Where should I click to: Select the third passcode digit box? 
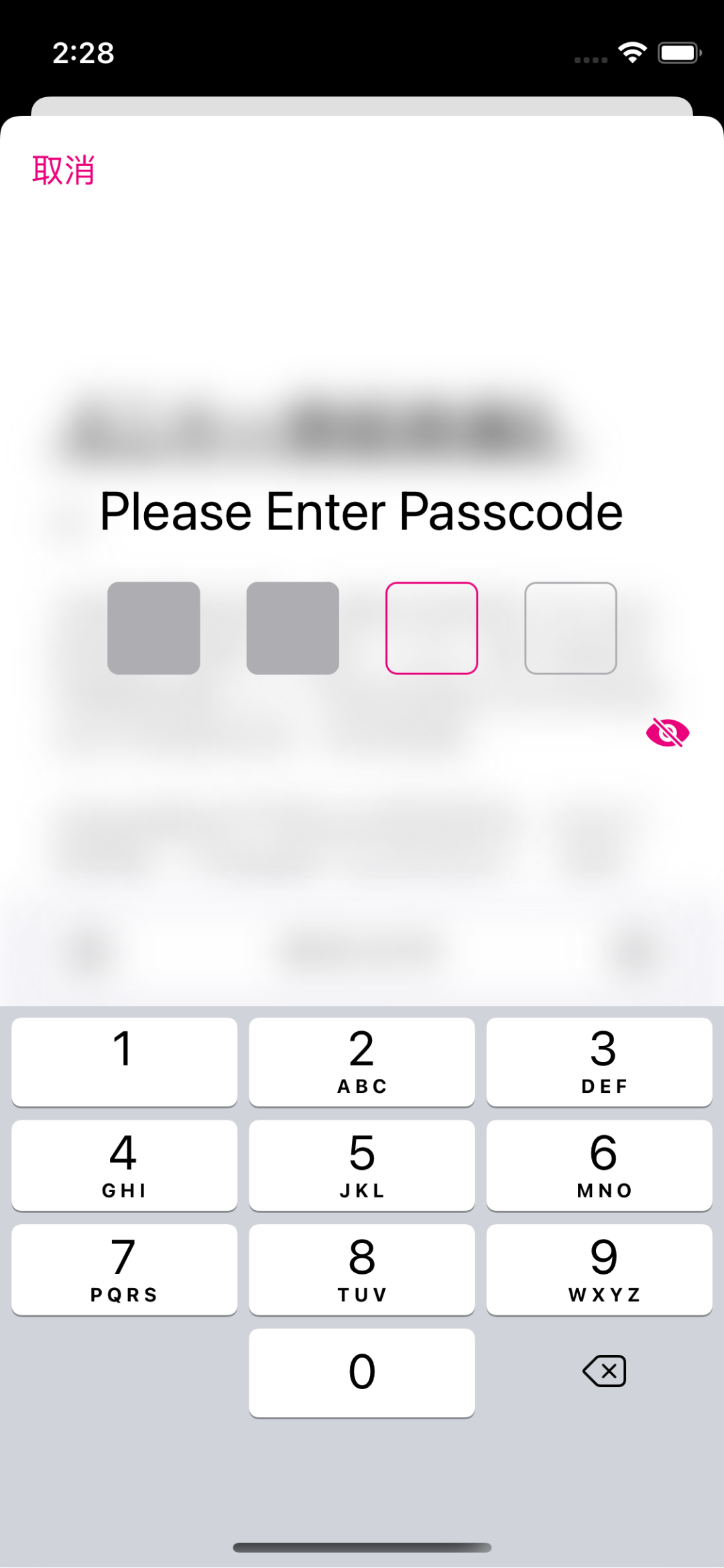(432, 628)
